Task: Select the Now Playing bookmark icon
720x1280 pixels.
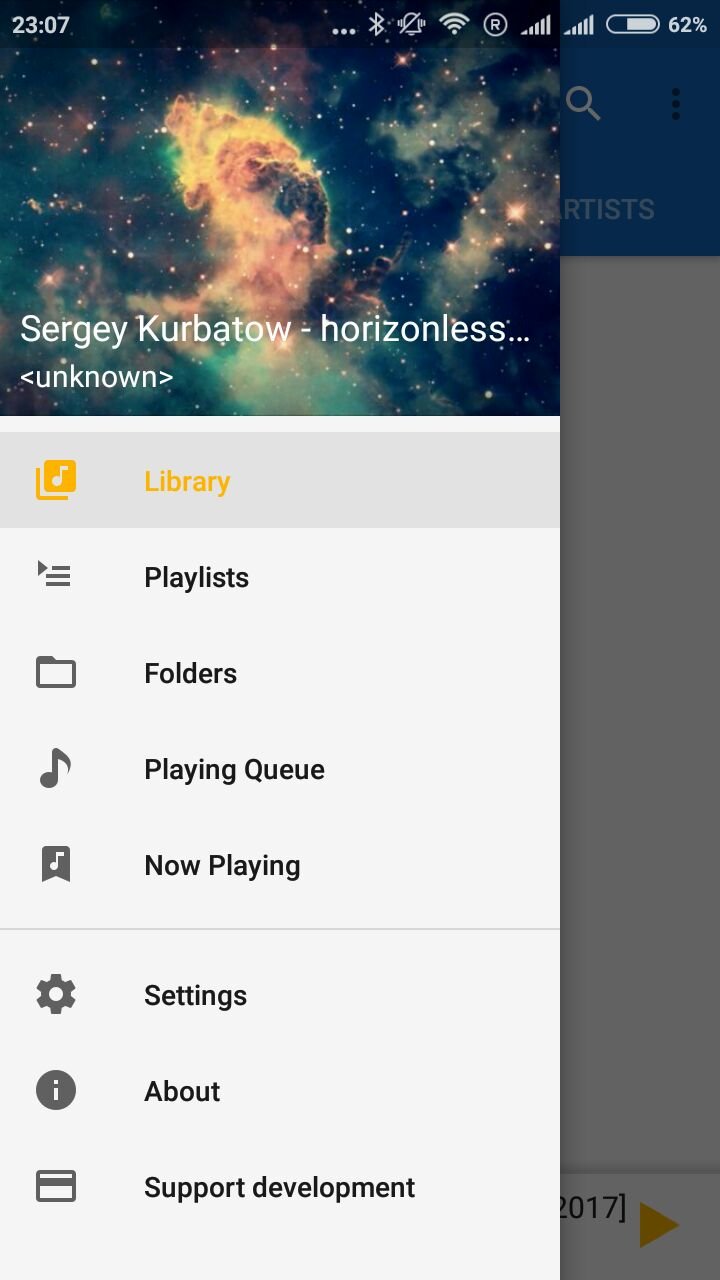Action: click(x=55, y=864)
